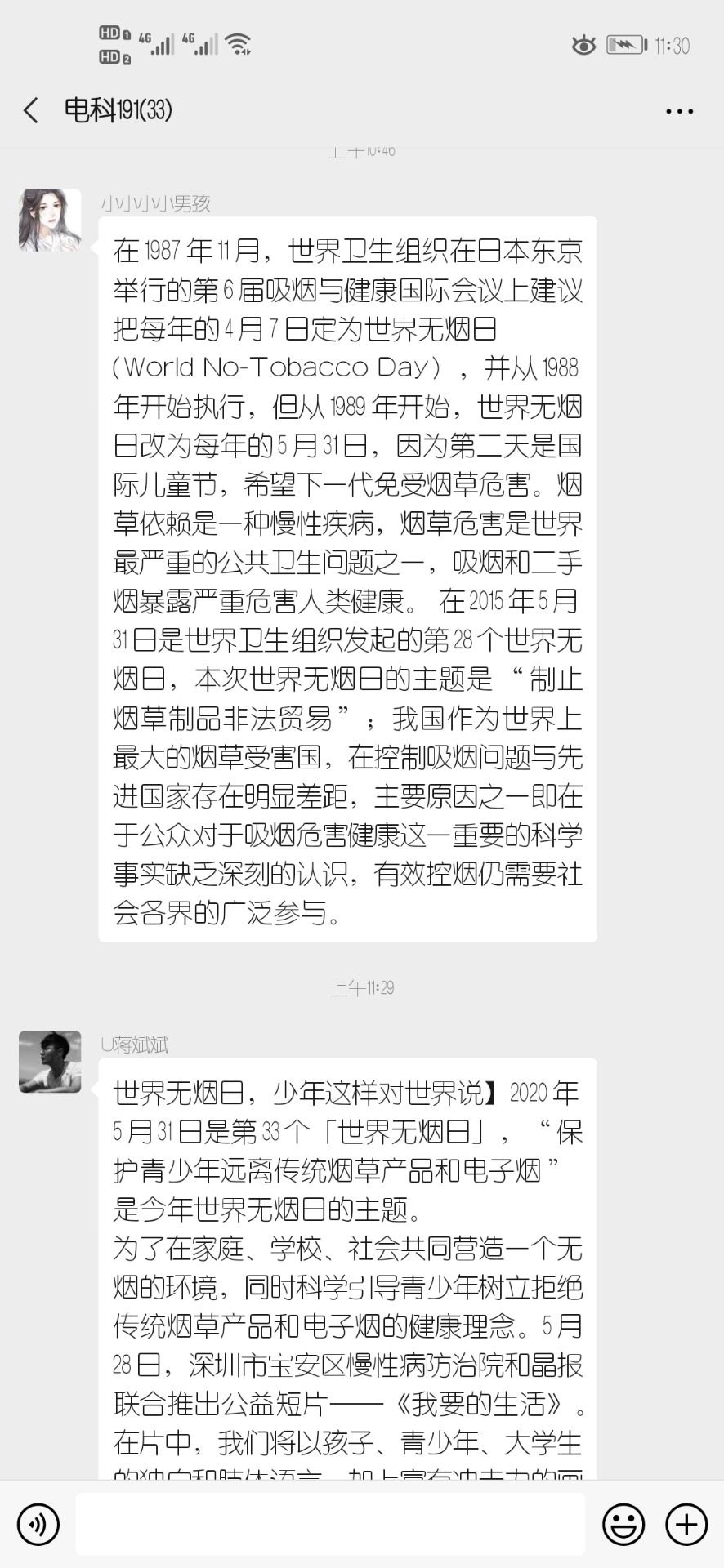The height and width of the screenshot is (1568, 724).
Task: Focus the message text field
Action: click(330, 1524)
